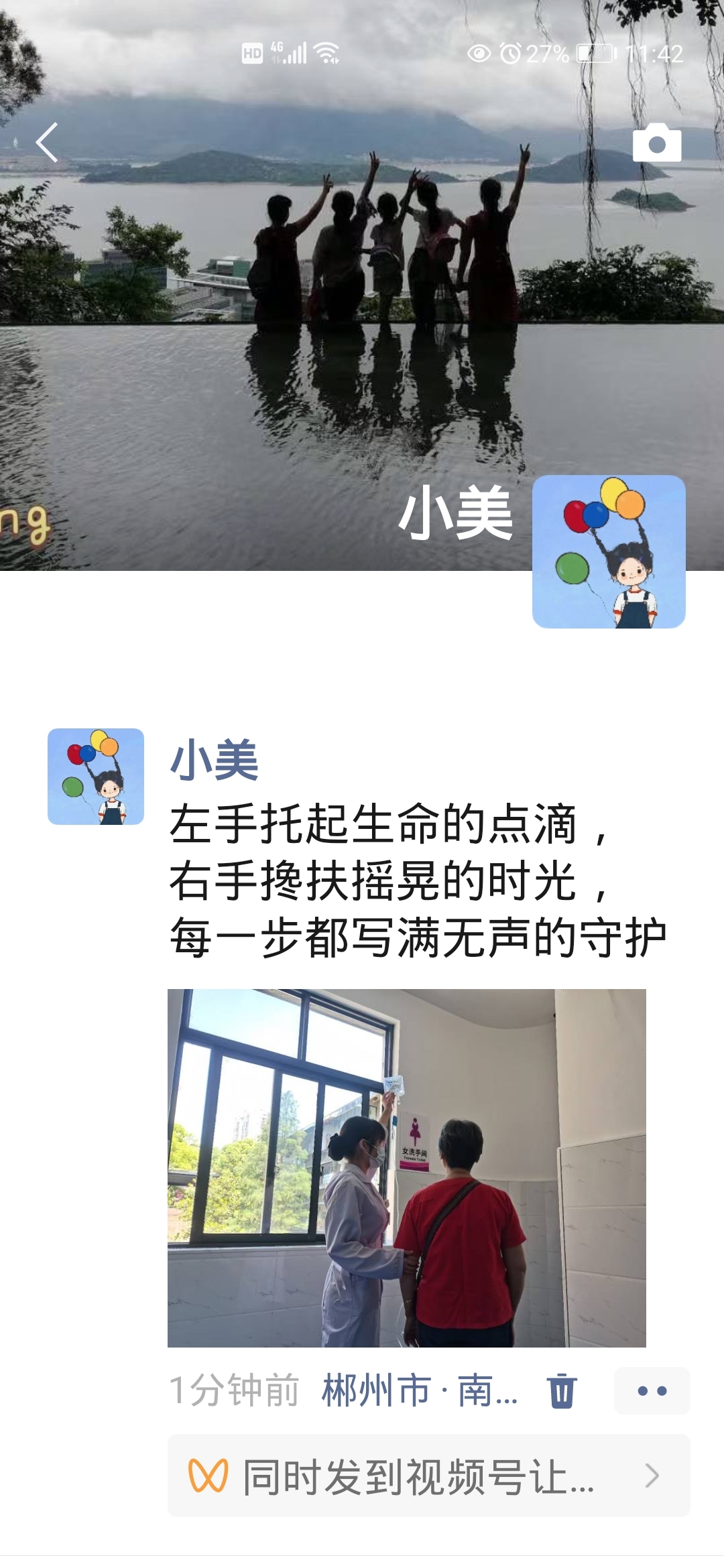Open the two-dot like and comment menu
This screenshot has height=1568, width=724.
(x=652, y=1391)
